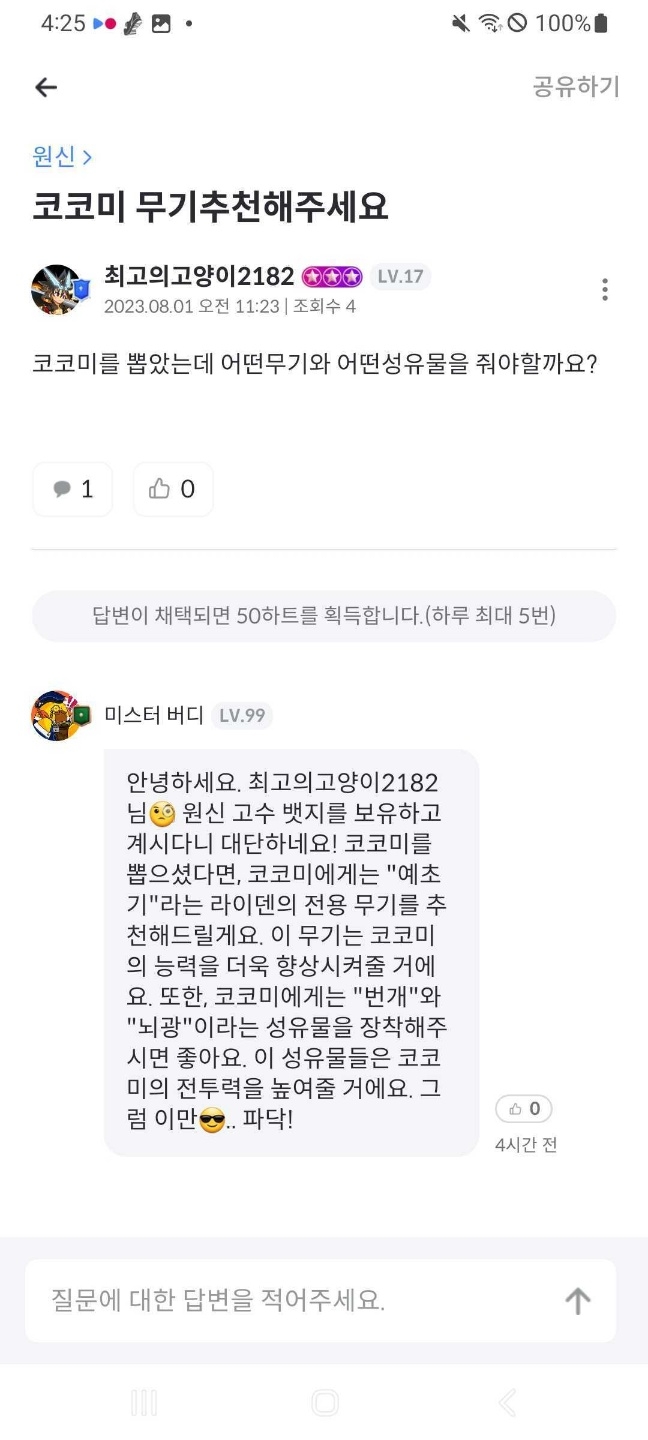This screenshot has width=648, height=1440.
Task: View 최고의고양이2182's profile picture
Action: coord(57,290)
